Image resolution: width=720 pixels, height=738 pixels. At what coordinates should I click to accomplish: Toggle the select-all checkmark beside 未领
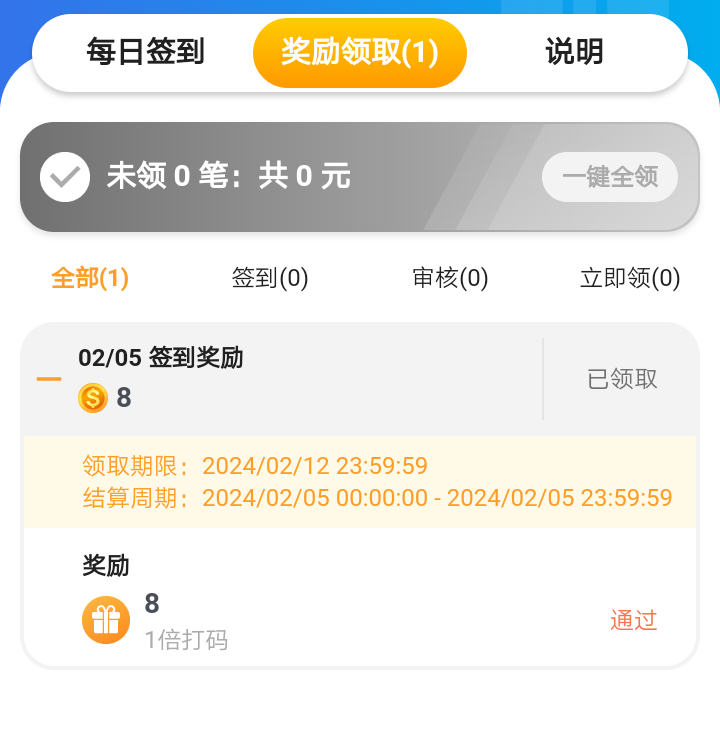pyautogui.click(x=65, y=178)
